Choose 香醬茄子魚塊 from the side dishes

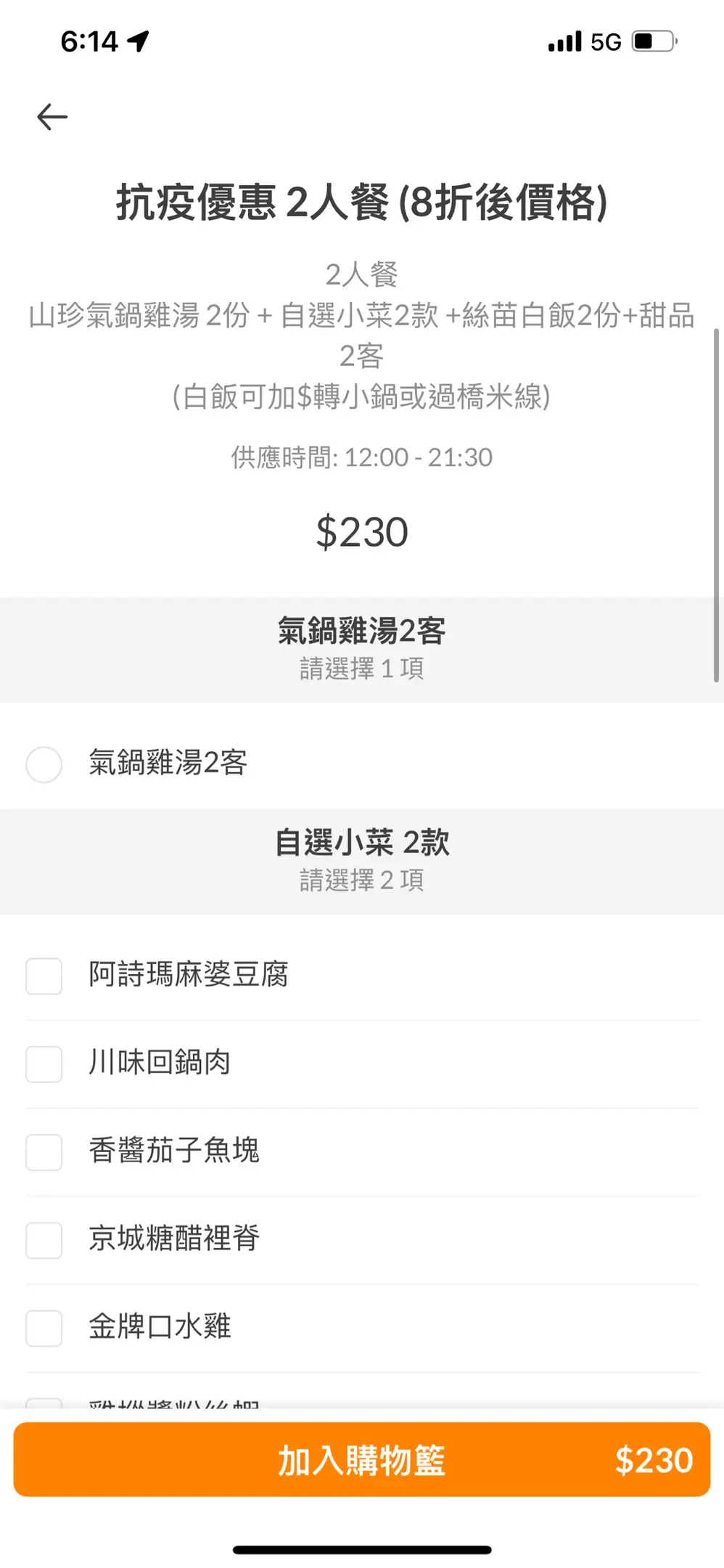(x=44, y=1151)
